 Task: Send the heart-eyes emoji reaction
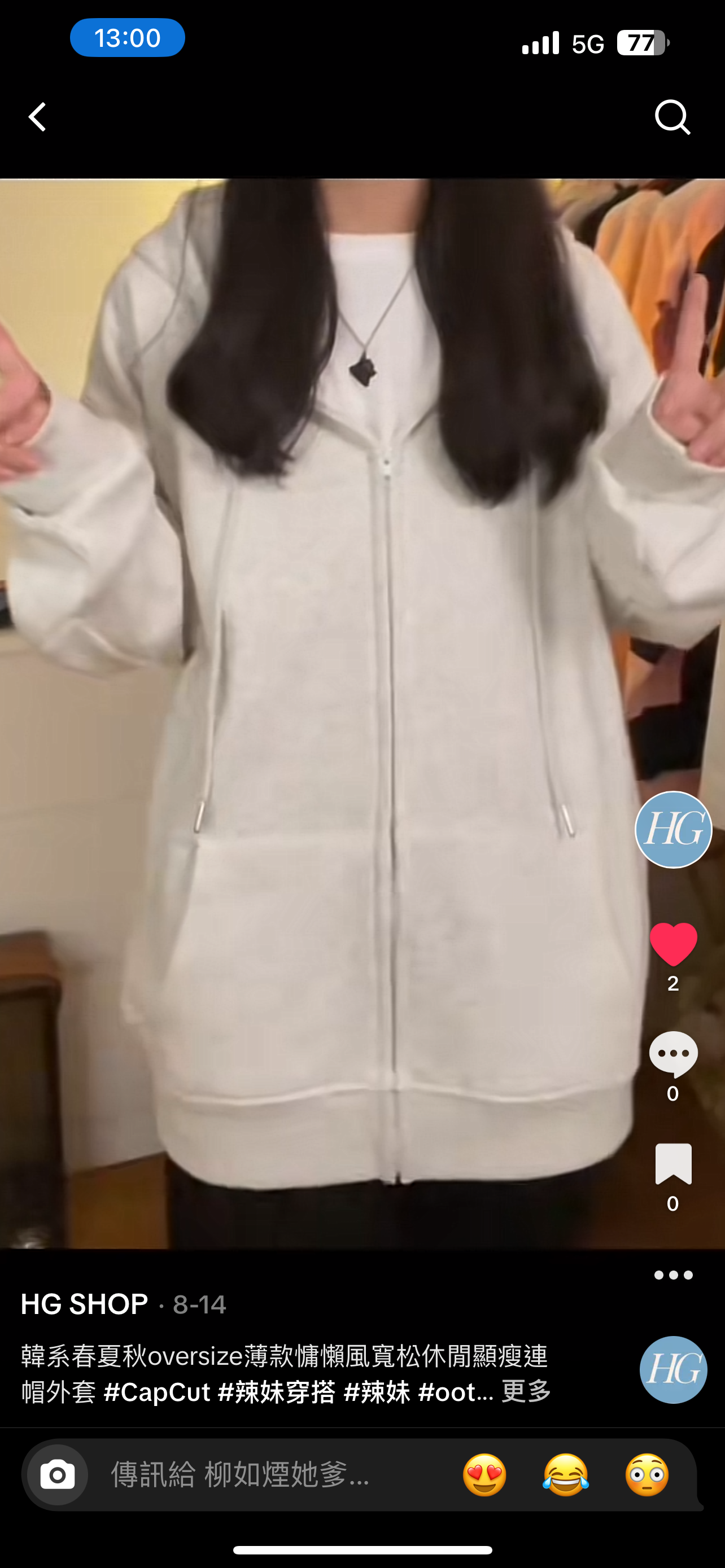point(484,1475)
